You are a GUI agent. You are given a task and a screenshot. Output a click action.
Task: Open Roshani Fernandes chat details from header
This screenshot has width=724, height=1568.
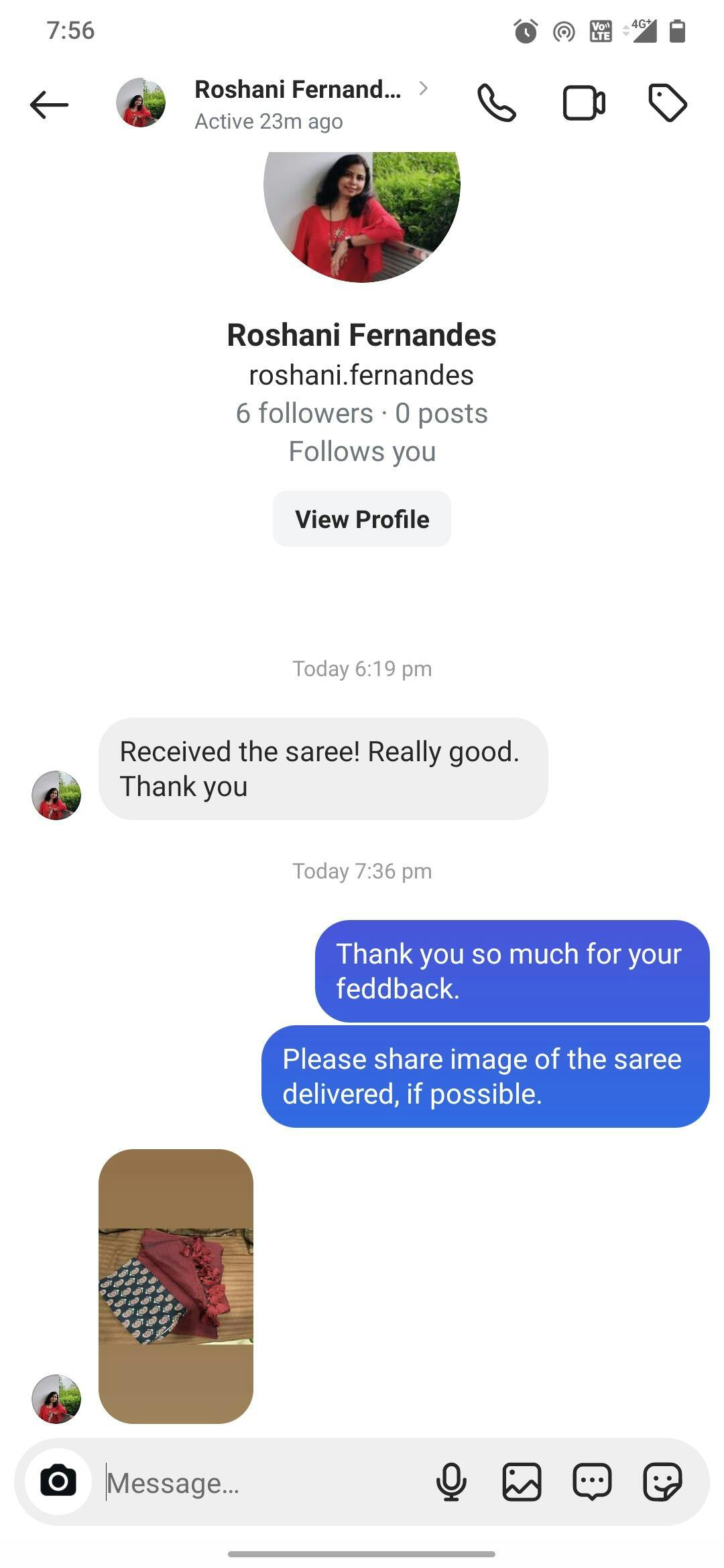298,104
